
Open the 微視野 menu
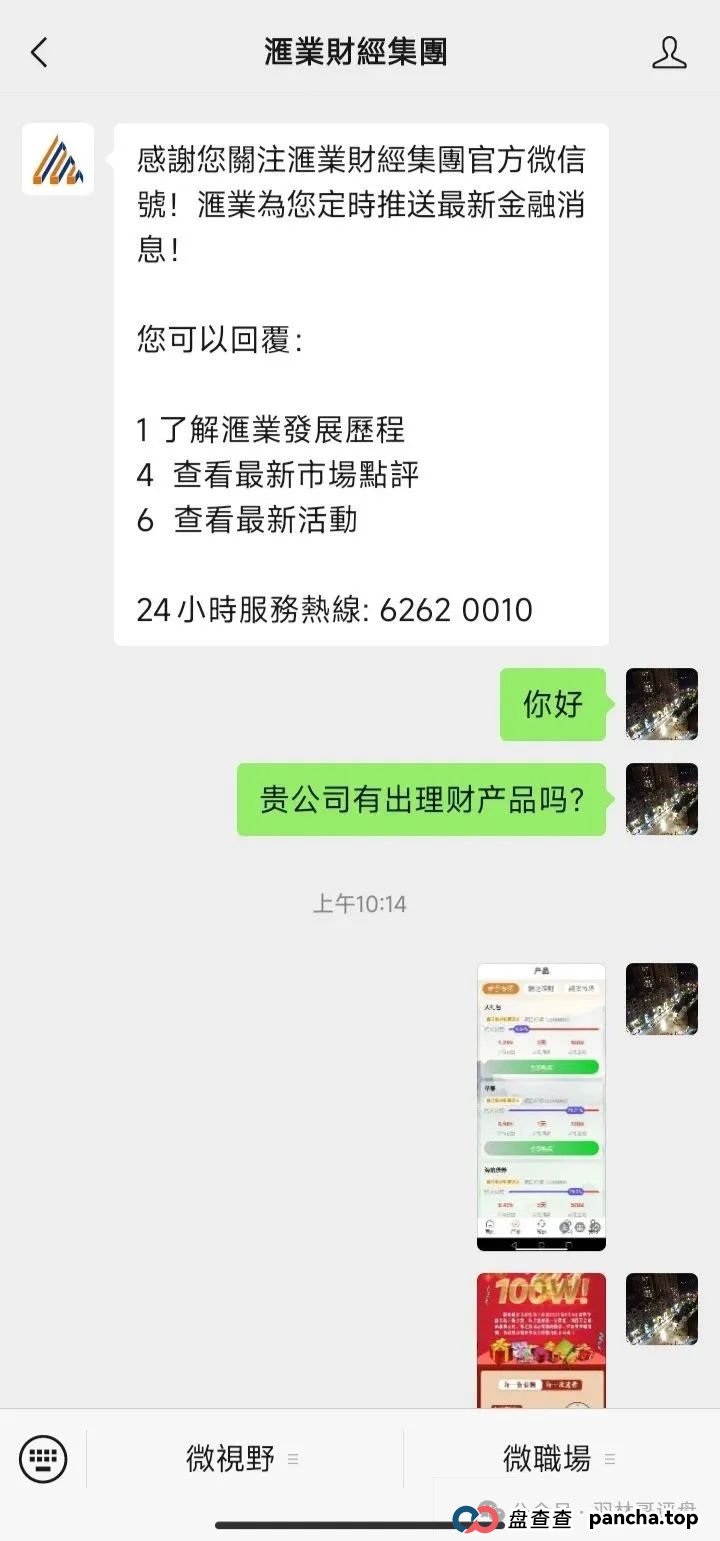click(x=230, y=1459)
